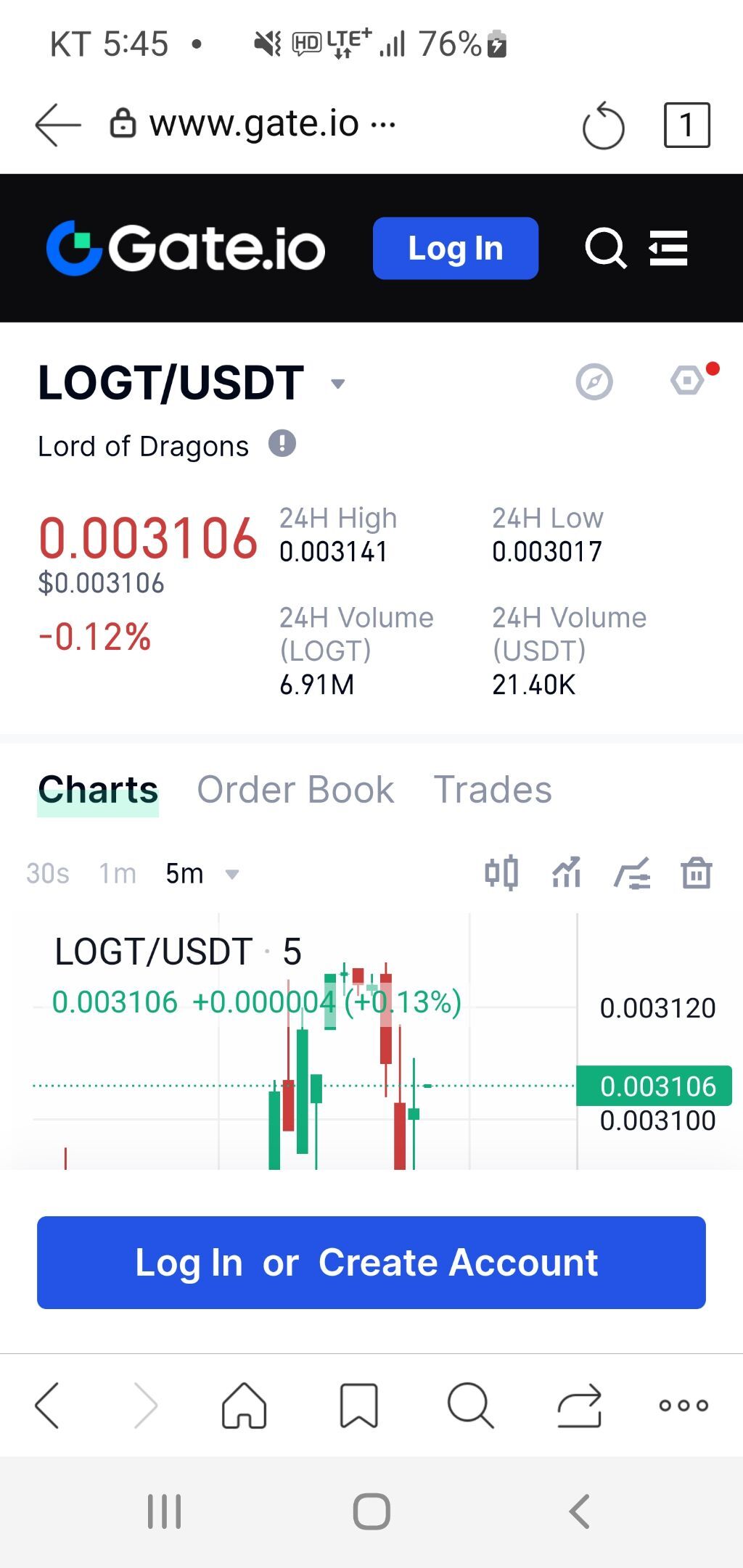
Task: Switch to the Trades tab
Action: click(x=493, y=789)
